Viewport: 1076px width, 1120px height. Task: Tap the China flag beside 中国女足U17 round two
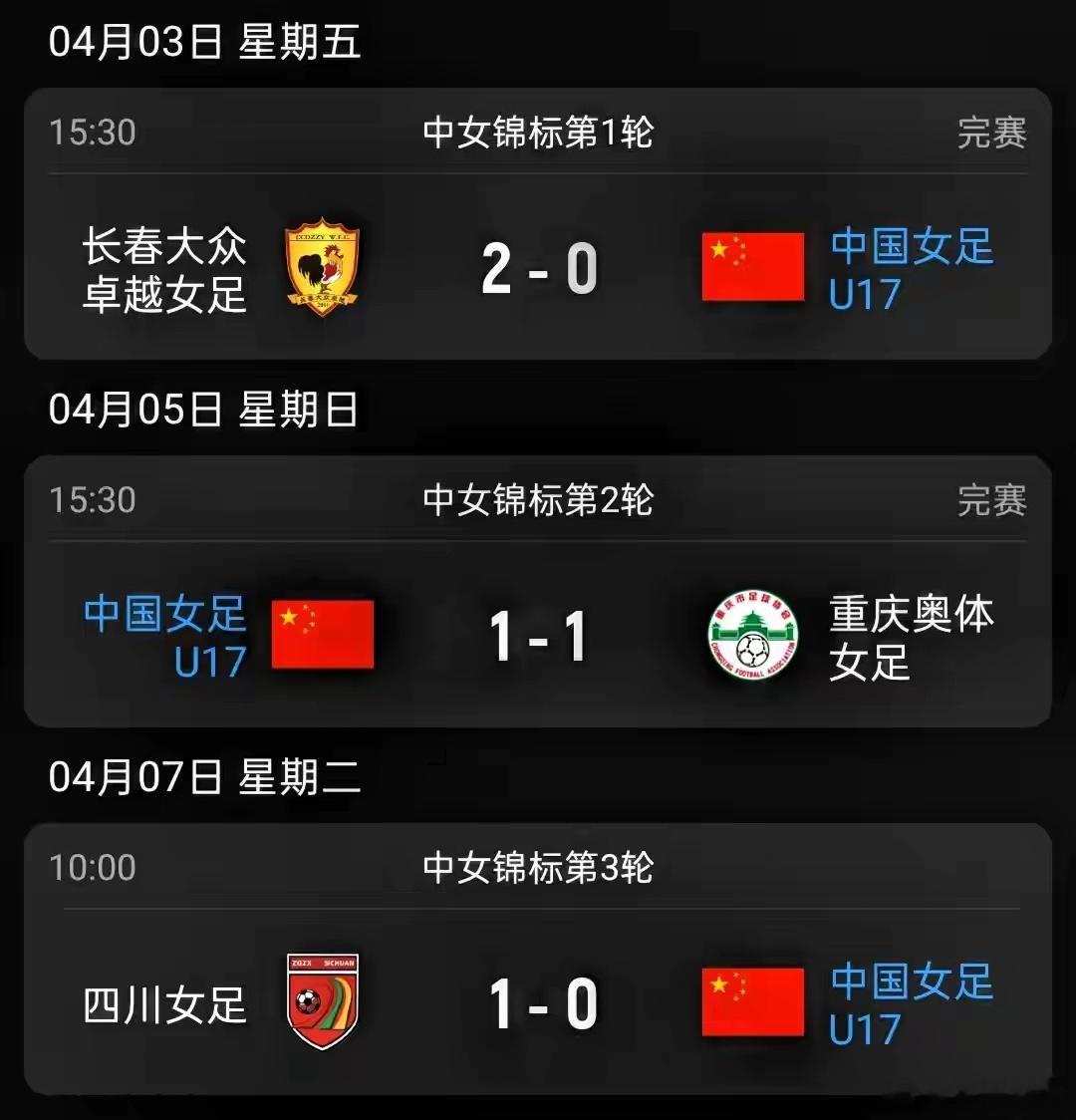(x=322, y=634)
